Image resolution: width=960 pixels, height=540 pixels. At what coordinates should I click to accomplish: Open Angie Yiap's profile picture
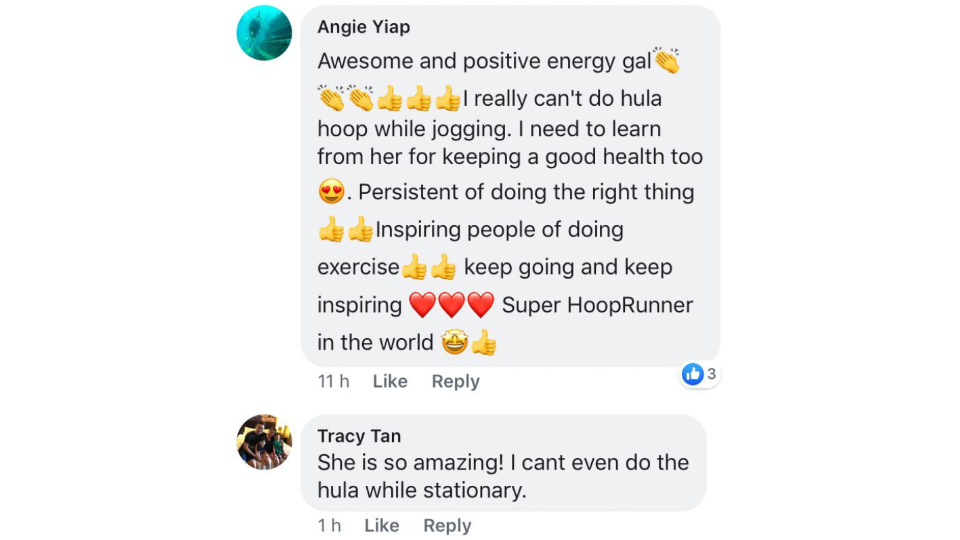(264, 33)
